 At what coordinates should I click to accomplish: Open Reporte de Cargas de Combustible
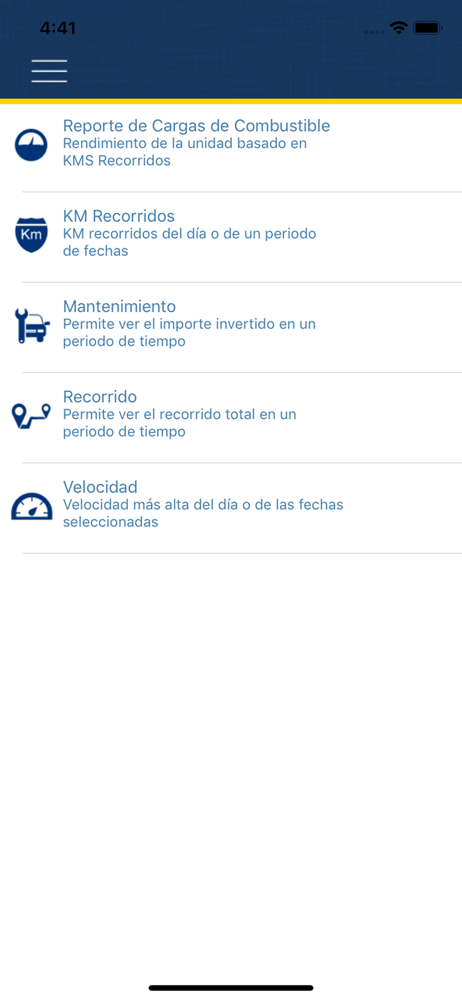231,146
